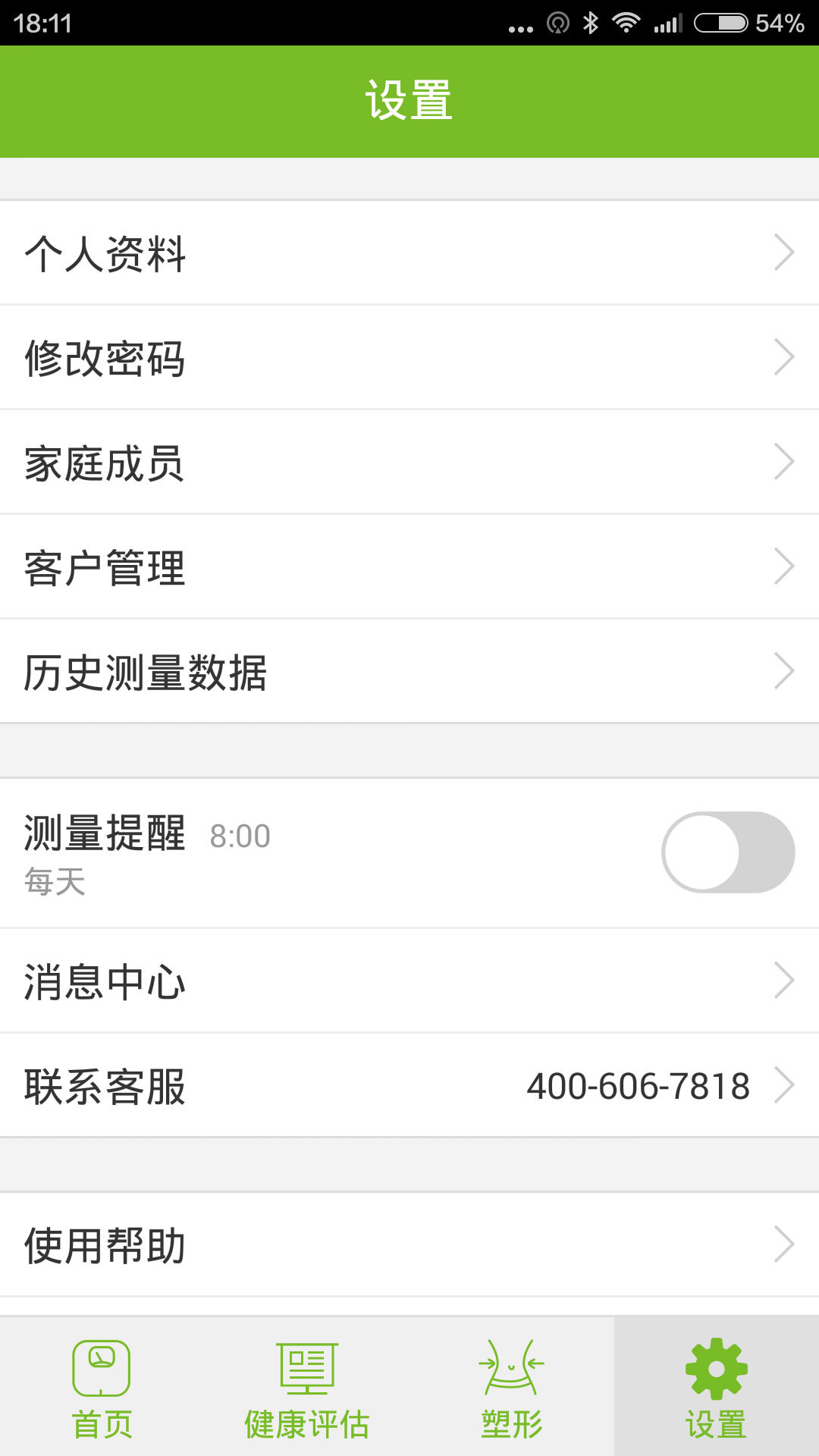Open 使用帮助 usage help
819x1456 pixels.
point(409,1244)
